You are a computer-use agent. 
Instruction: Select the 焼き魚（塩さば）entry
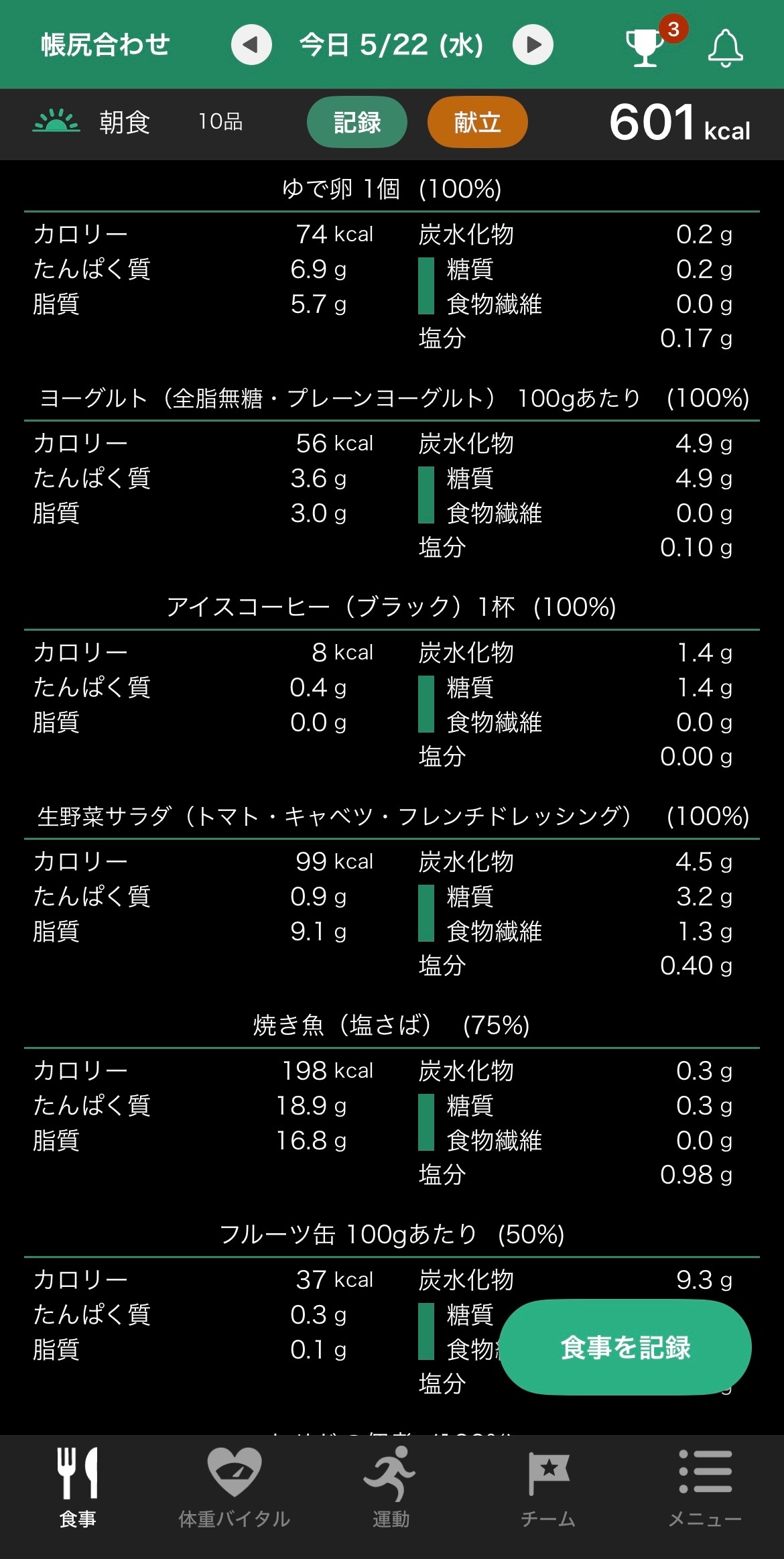pyautogui.click(x=392, y=1023)
